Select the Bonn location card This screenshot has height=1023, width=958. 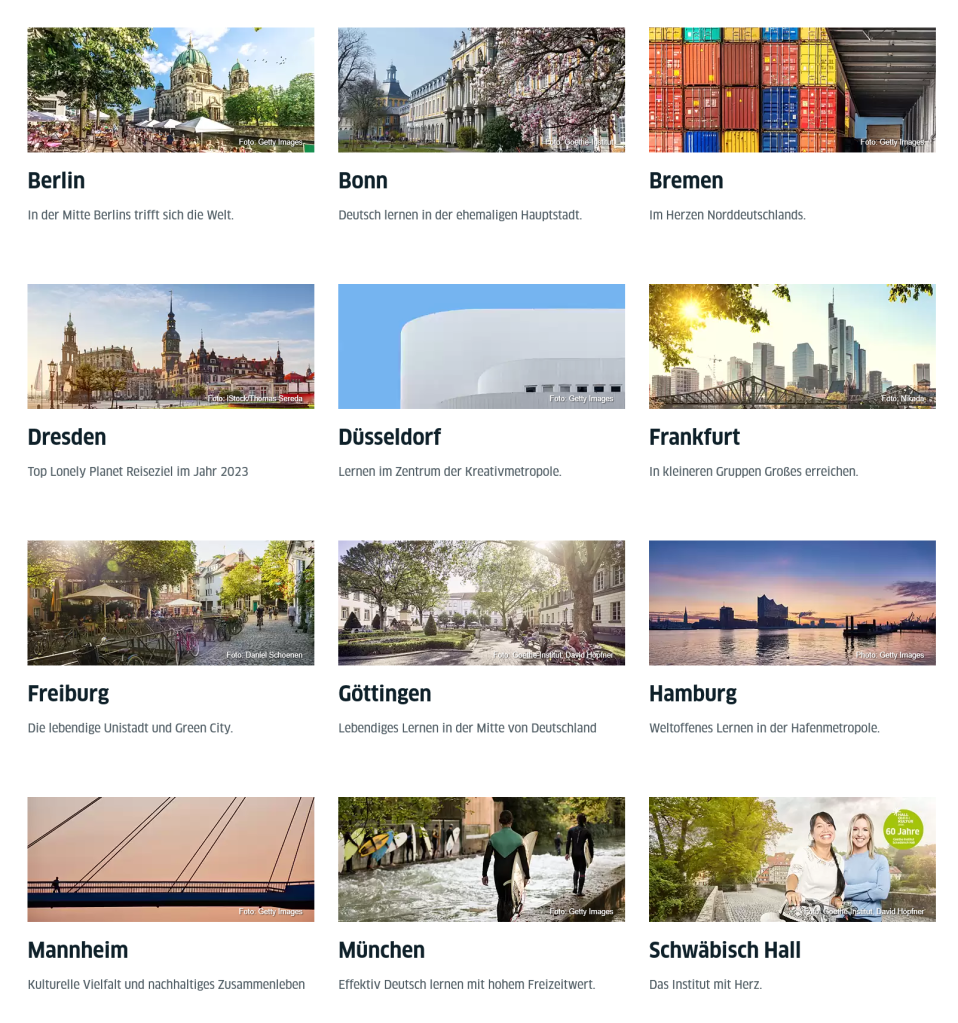click(x=481, y=90)
